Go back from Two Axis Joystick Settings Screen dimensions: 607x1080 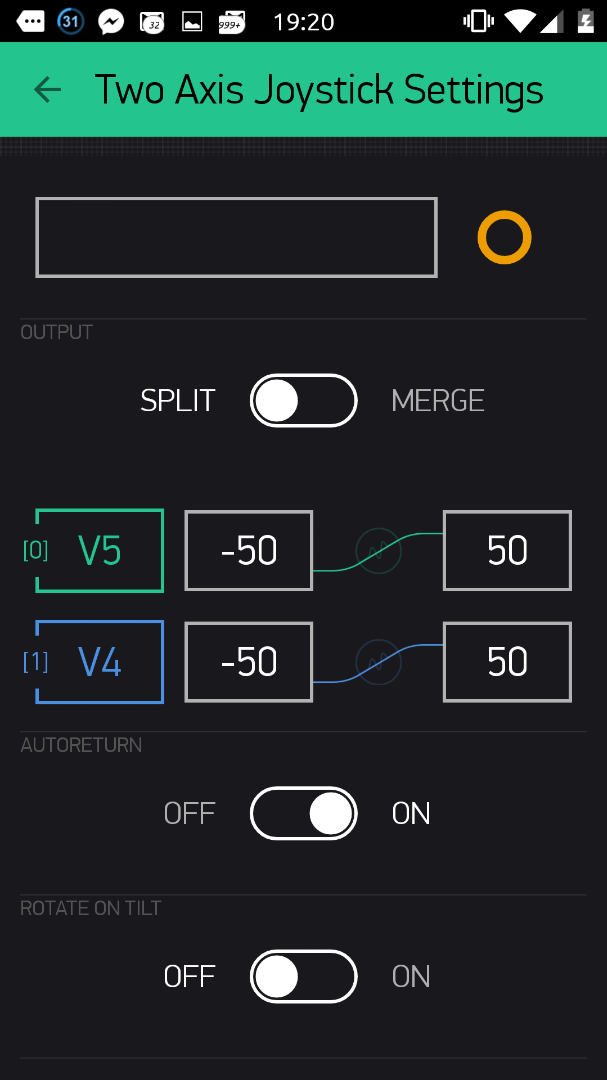tap(47, 90)
